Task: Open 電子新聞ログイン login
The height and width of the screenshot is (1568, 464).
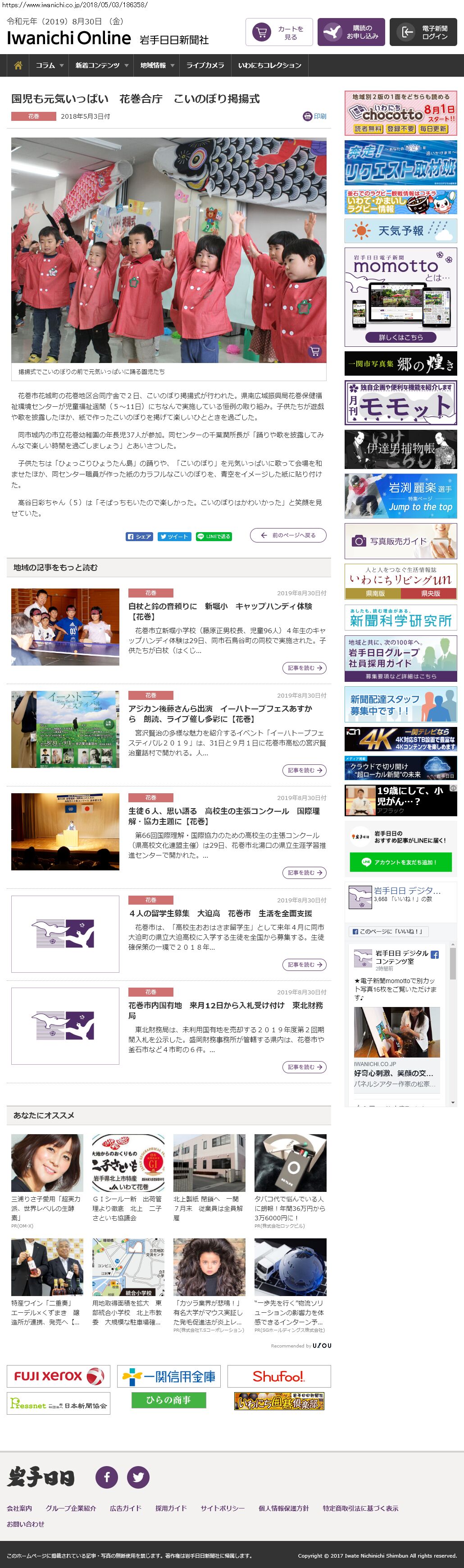Action: tap(423, 32)
